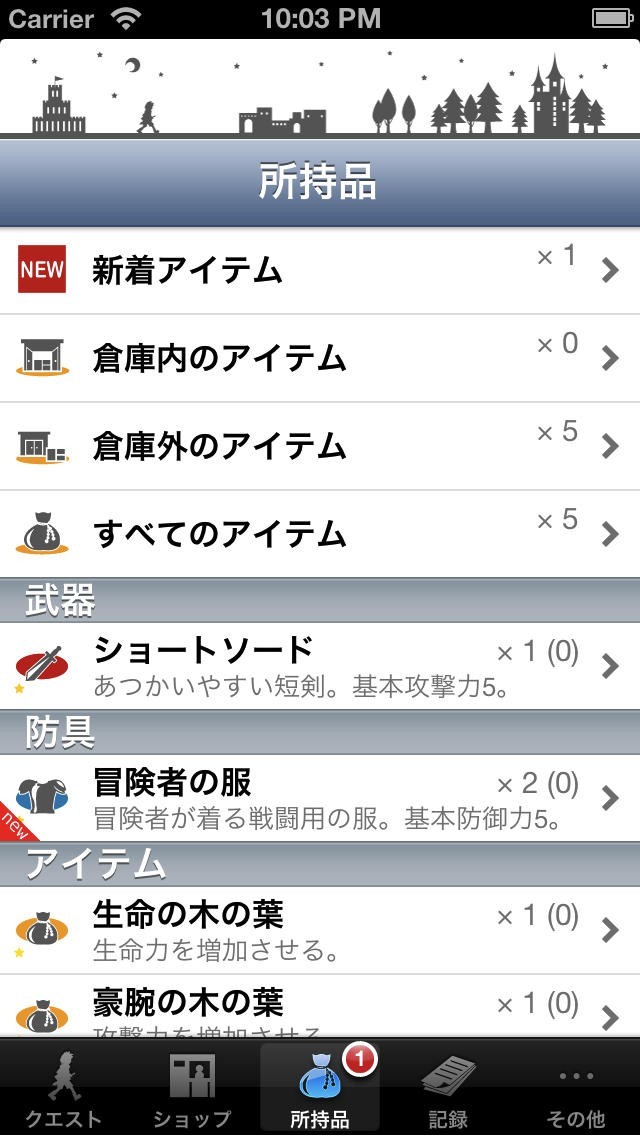This screenshot has width=640, height=1136.
Task: Switch to the その他 tab
Action: coord(576,1088)
